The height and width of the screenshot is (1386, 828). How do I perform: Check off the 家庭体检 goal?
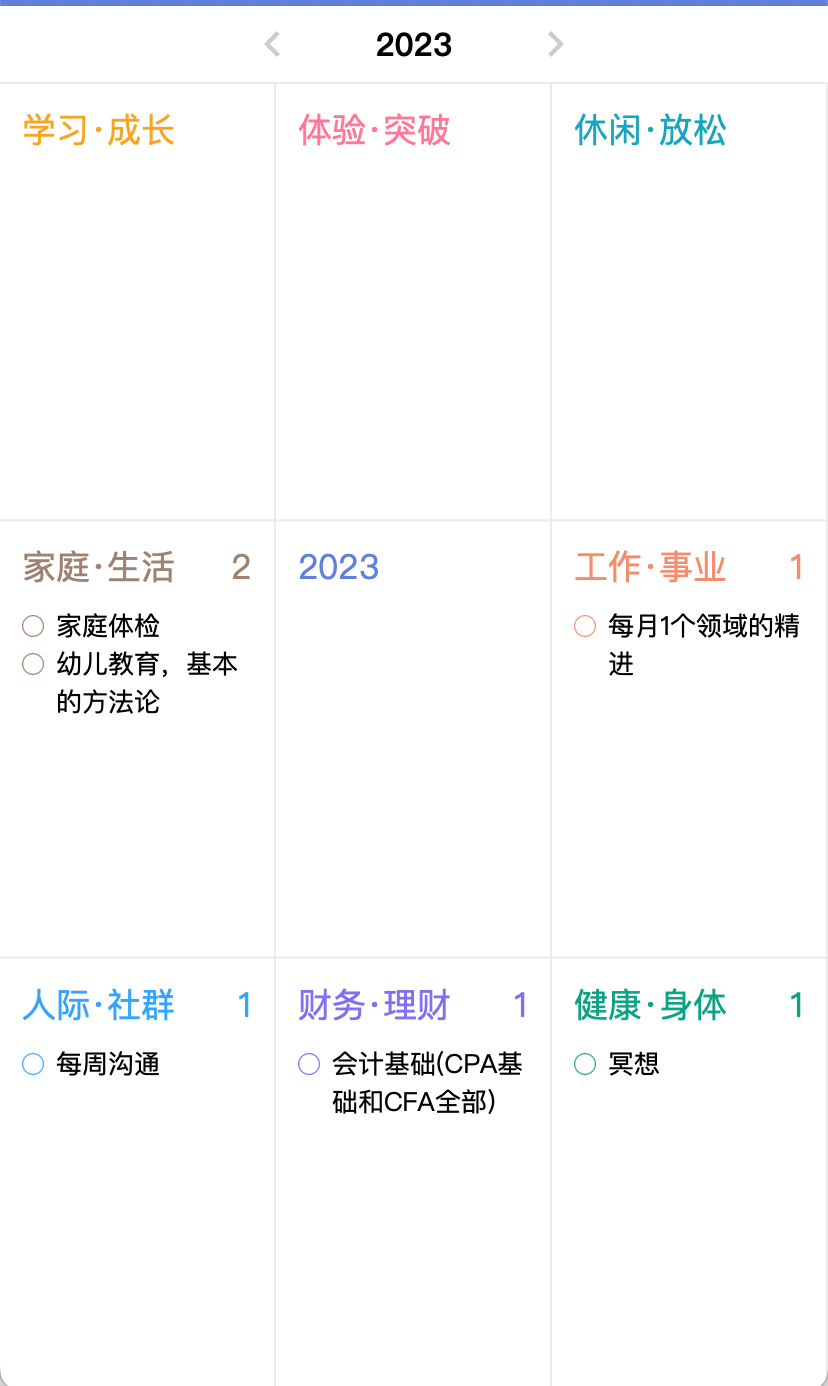(33, 626)
